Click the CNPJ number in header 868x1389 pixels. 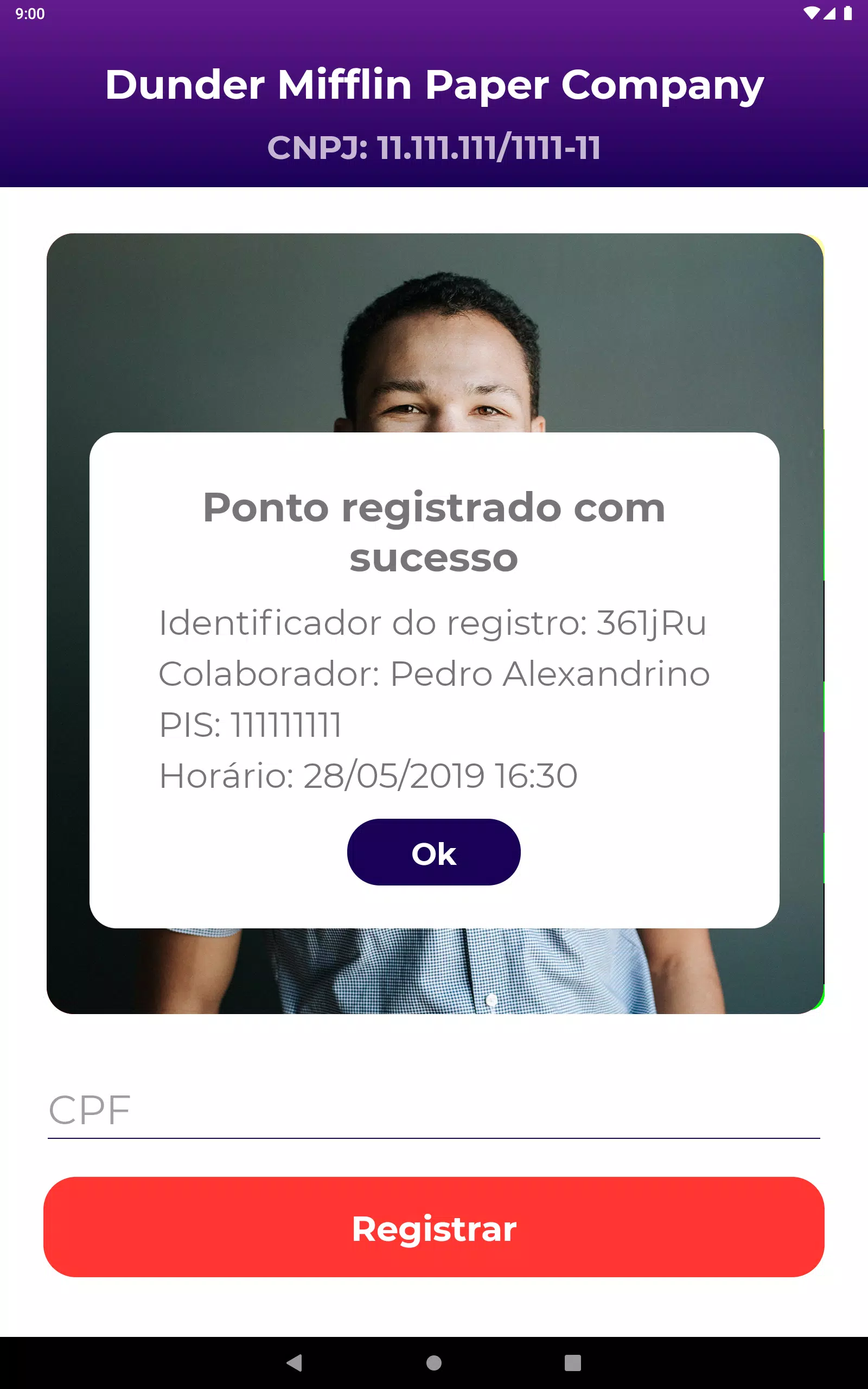434,147
